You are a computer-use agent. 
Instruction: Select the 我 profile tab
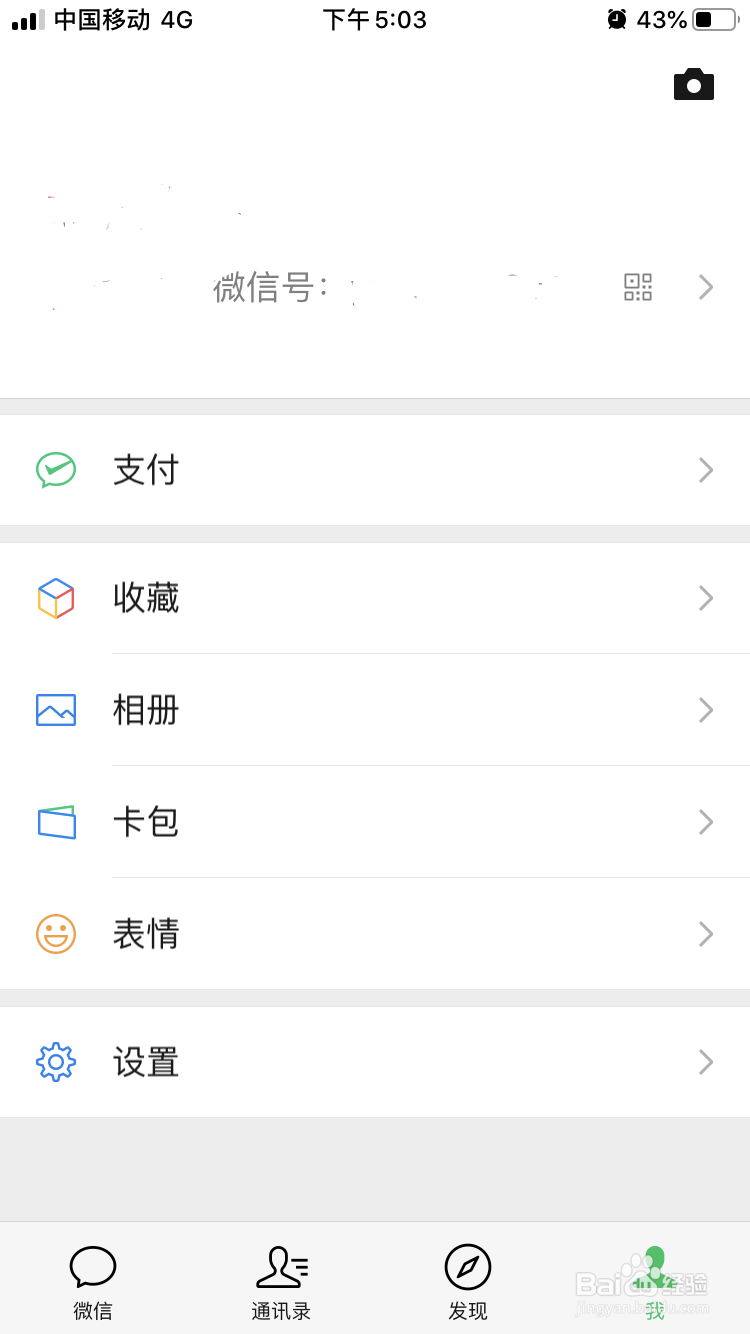655,1281
